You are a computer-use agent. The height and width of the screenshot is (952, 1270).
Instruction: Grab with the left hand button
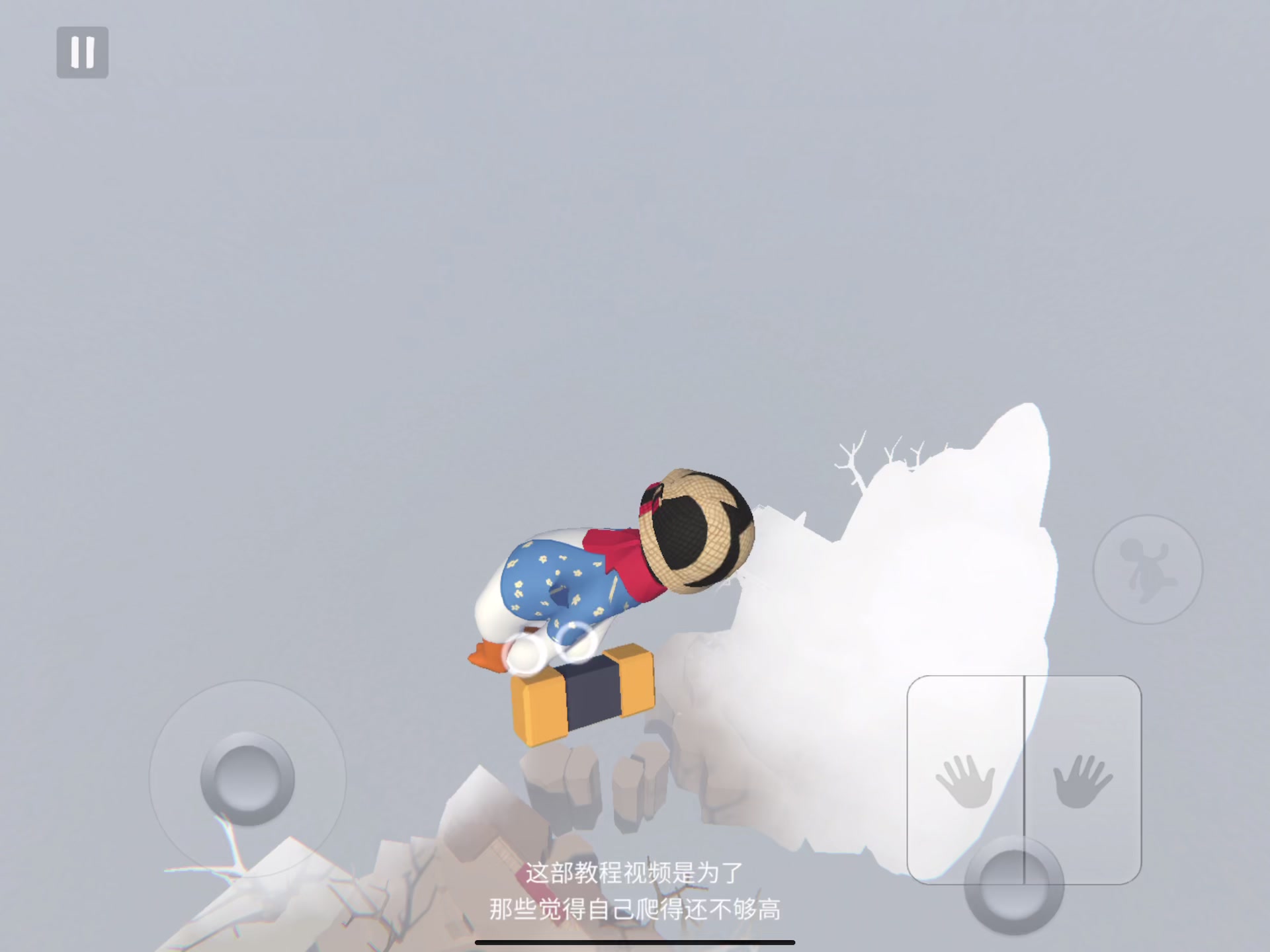point(965,780)
